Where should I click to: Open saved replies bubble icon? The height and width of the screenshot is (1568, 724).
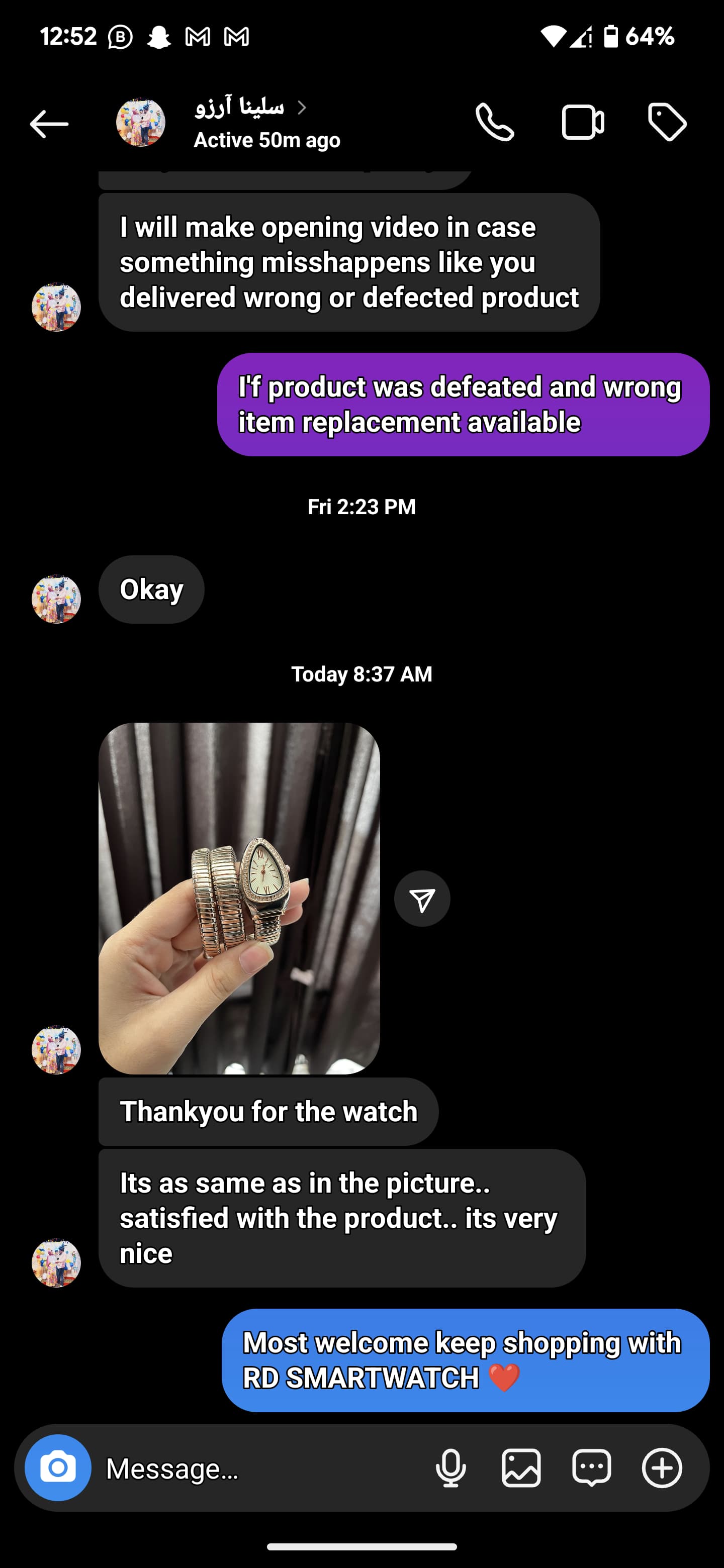click(x=591, y=1468)
